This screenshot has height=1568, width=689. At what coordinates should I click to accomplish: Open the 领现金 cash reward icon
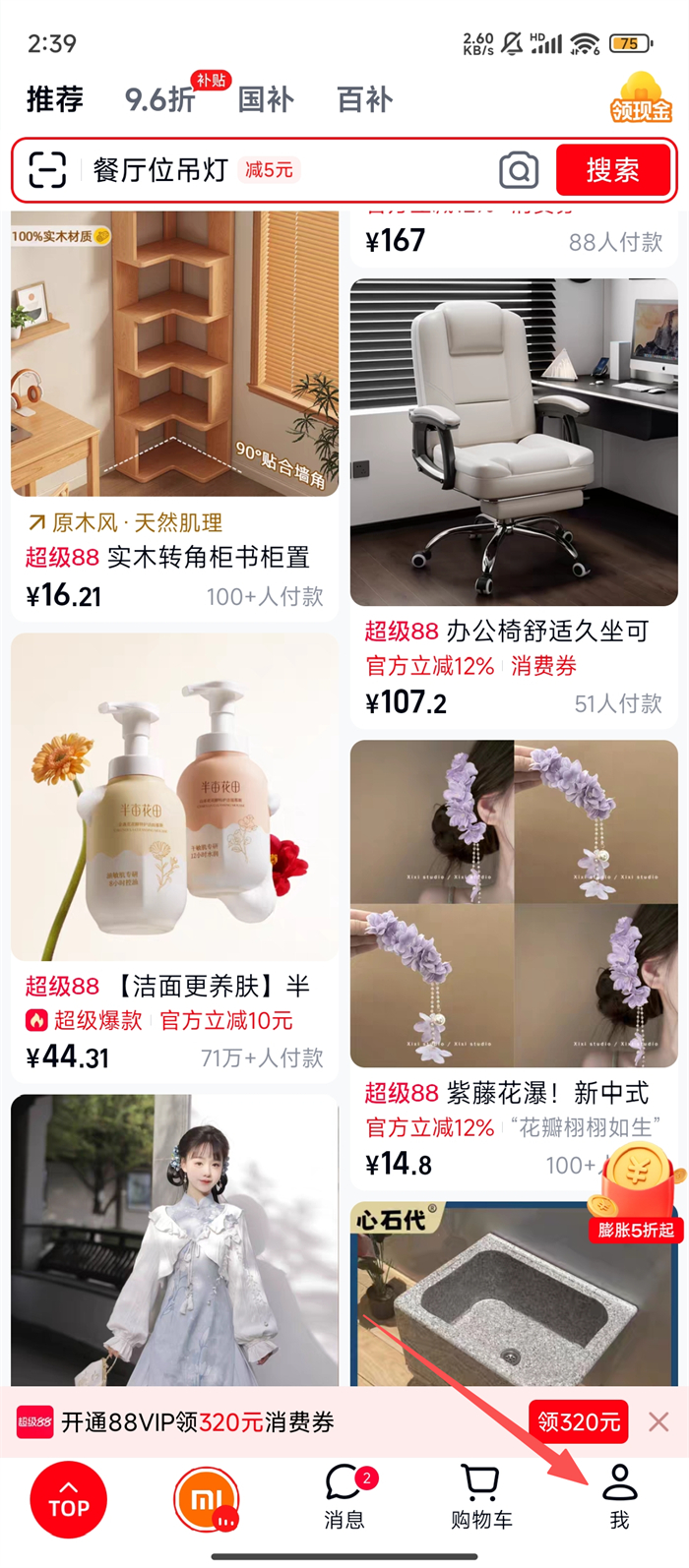(x=641, y=98)
